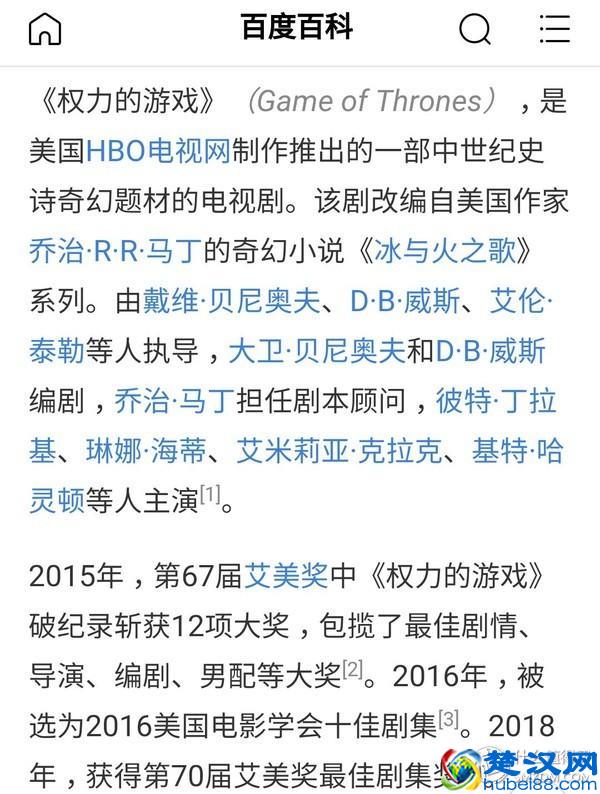Viewport: 600px width, 794px height.
Task: Open the 乔治·马丁 script consultant link
Action: 174,401
